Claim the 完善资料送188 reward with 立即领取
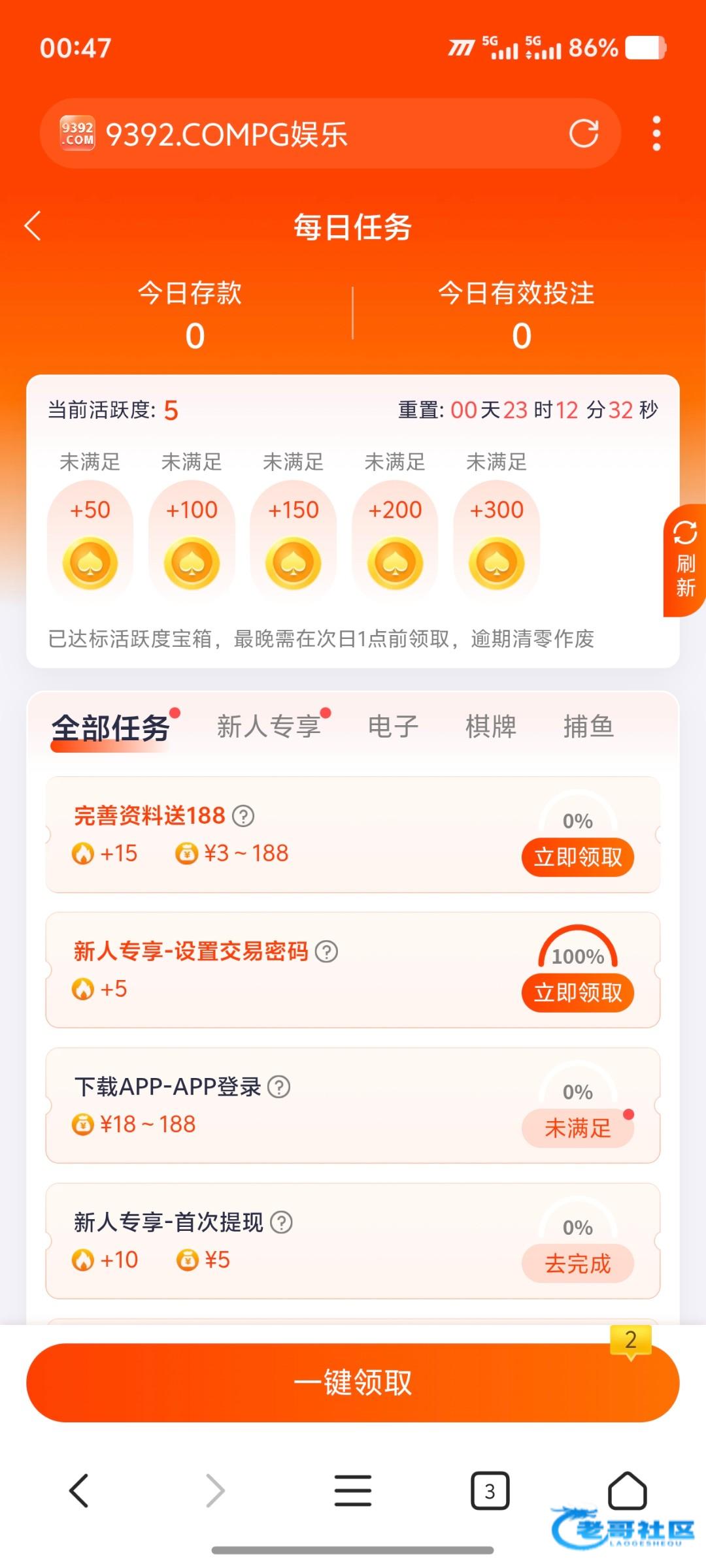The width and height of the screenshot is (706, 1568). pos(577,857)
